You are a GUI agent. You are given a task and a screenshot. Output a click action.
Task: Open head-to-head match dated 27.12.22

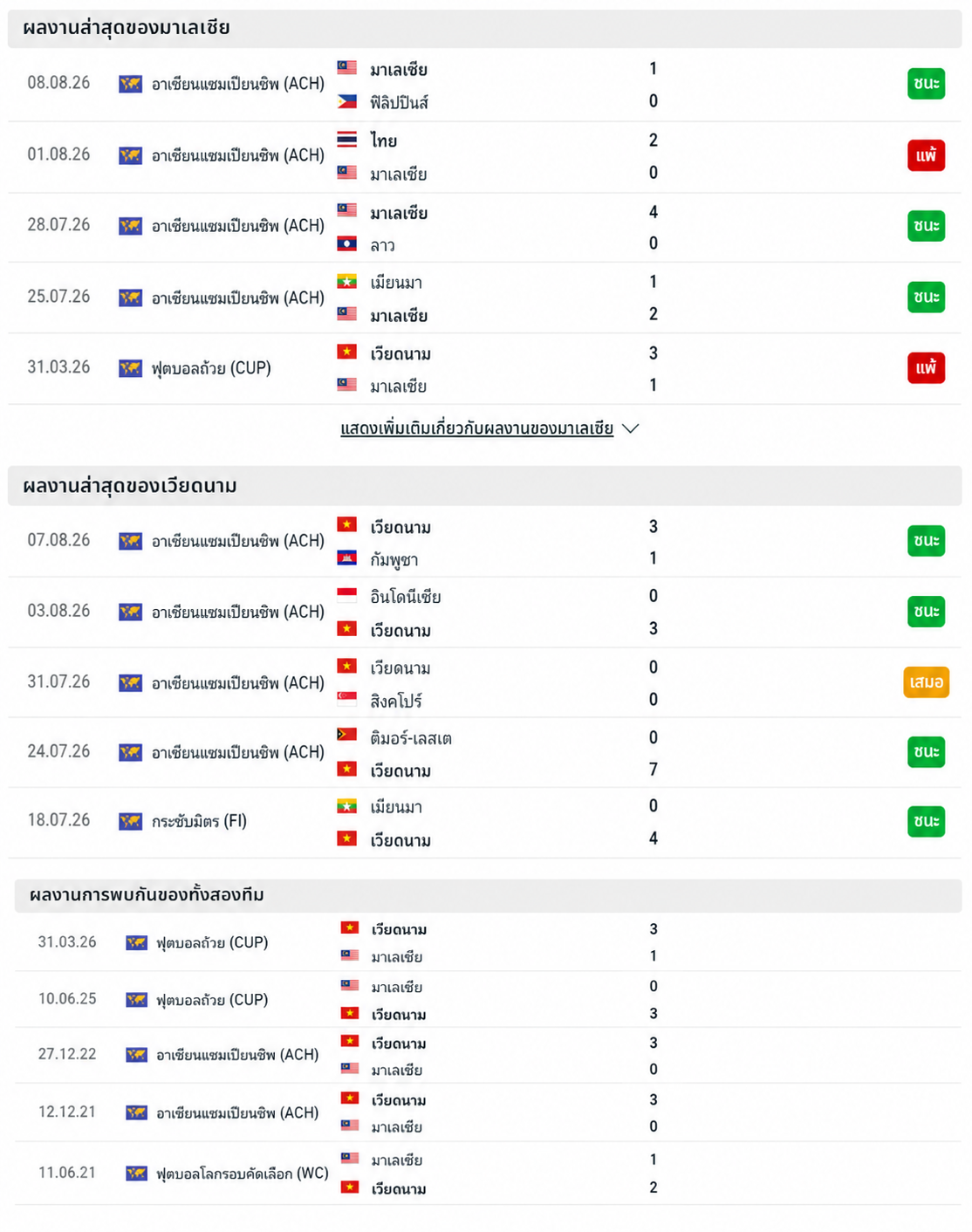click(489, 1056)
